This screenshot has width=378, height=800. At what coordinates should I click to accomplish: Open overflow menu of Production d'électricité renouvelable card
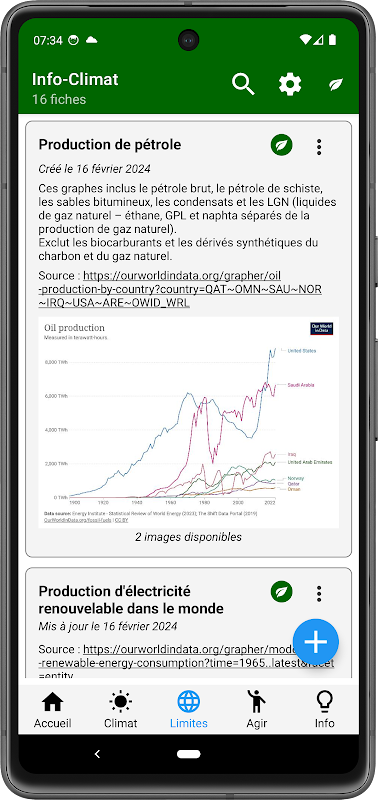click(x=319, y=593)
